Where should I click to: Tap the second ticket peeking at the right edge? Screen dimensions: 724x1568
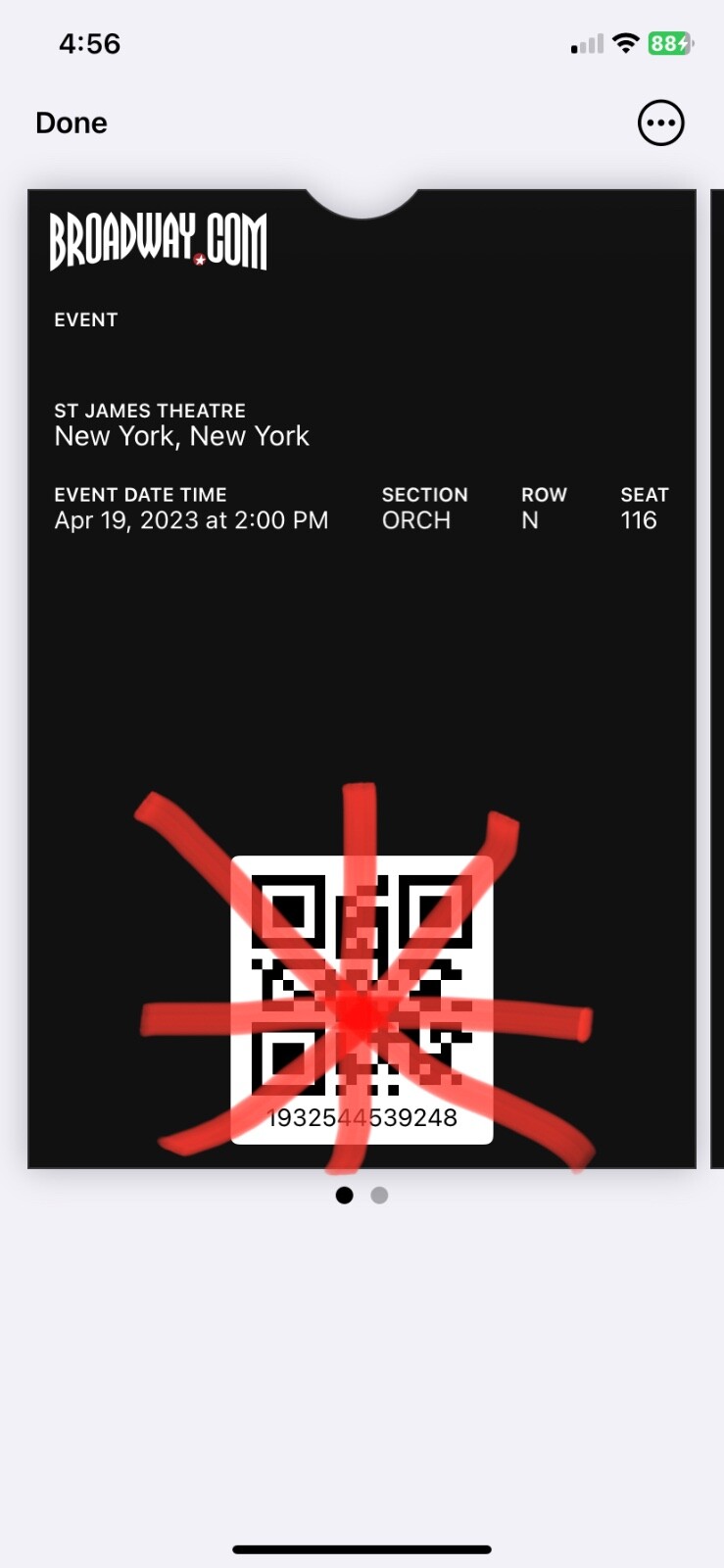tap(718, 676)
